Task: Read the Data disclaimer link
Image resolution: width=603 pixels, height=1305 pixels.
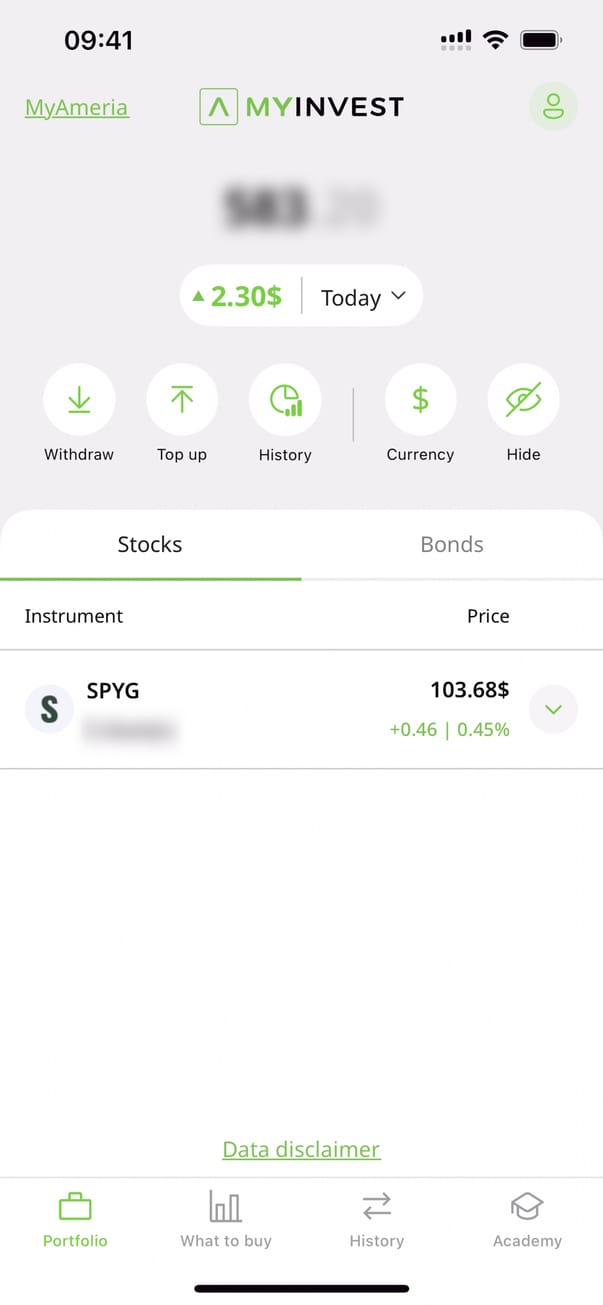Action: tap(301, 1150)
